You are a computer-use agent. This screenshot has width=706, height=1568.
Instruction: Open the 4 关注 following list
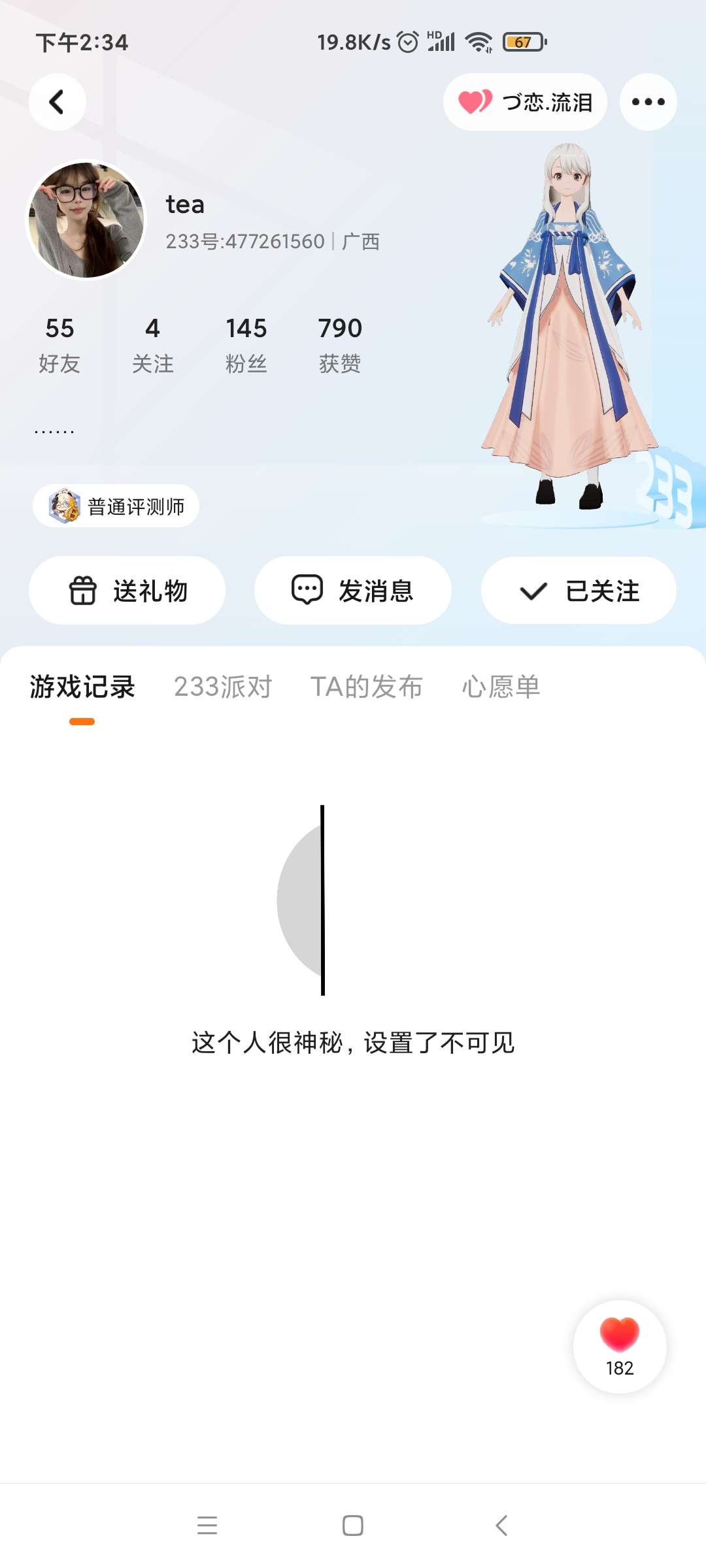coord(152,344)
